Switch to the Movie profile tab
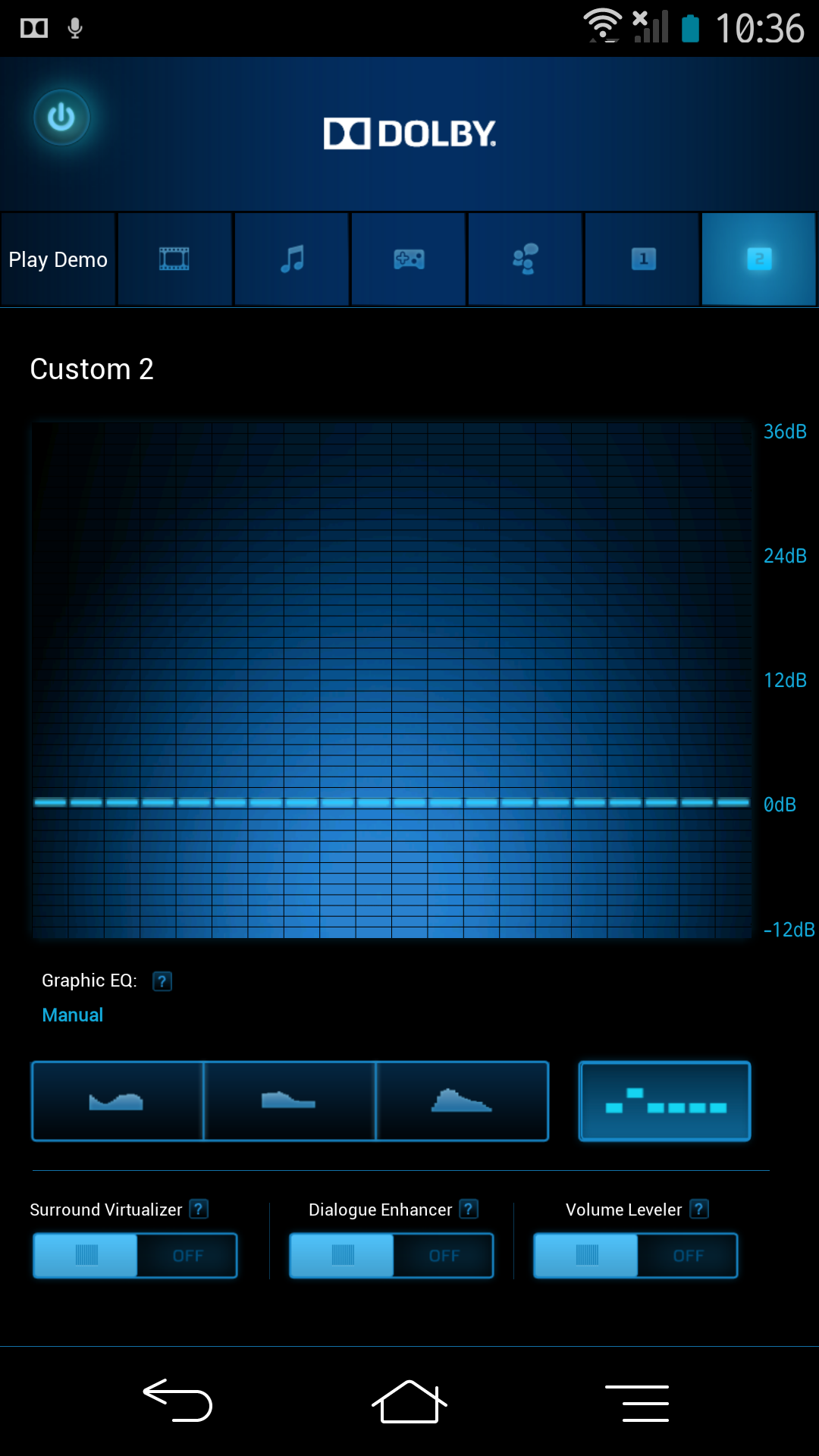The width and height of the screenshot is (819, 1456). [x=174, y=259]
